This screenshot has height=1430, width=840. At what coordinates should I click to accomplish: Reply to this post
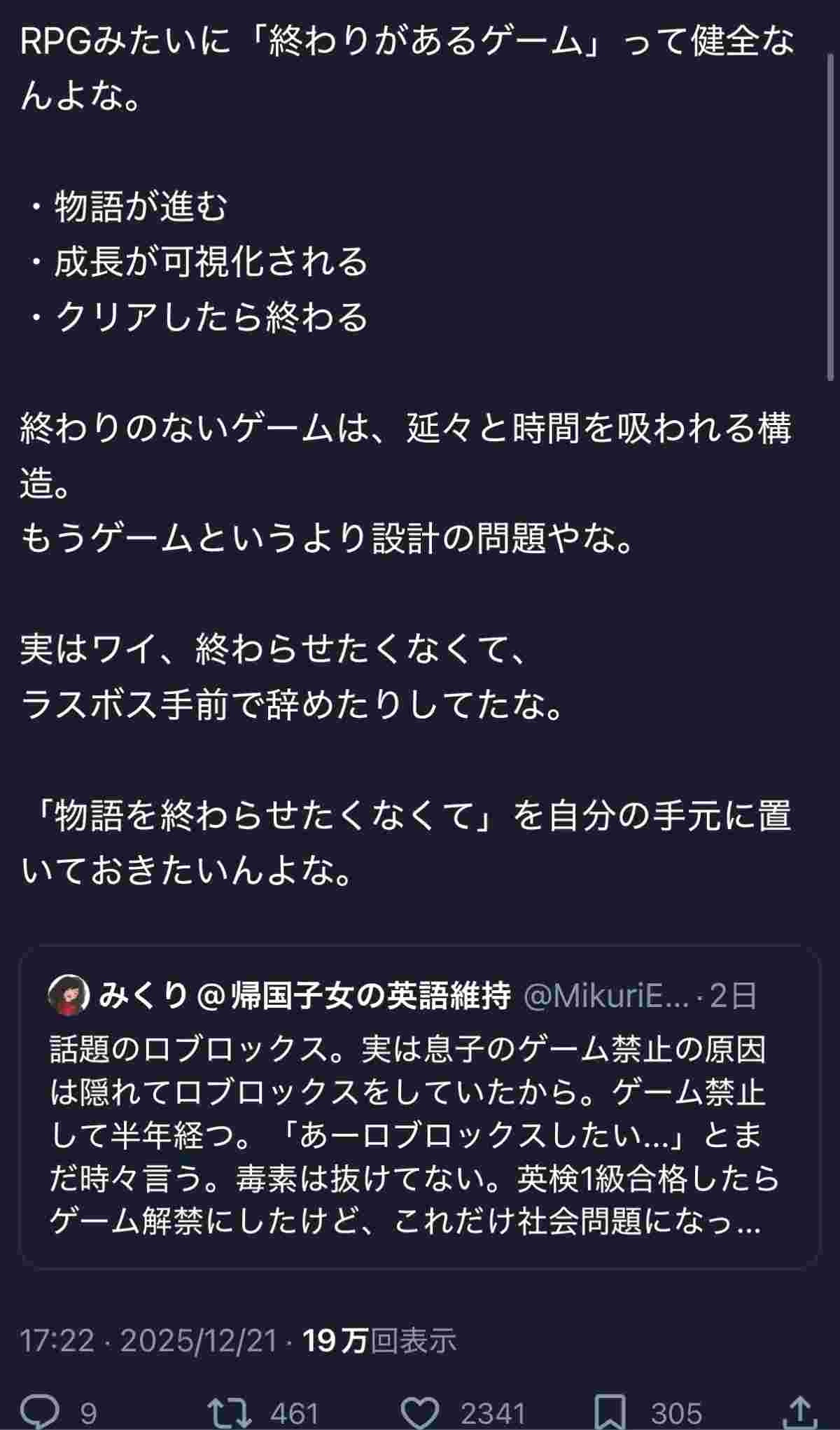pyautogui.click(x=43, y=1412)
